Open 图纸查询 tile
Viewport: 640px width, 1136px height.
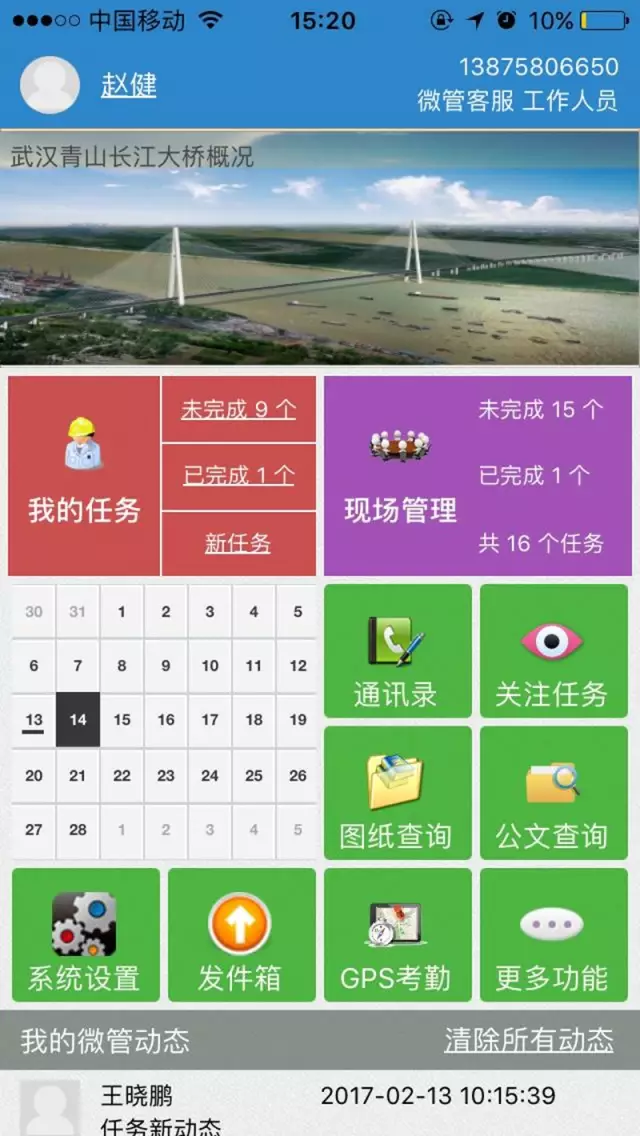(397, 793)
